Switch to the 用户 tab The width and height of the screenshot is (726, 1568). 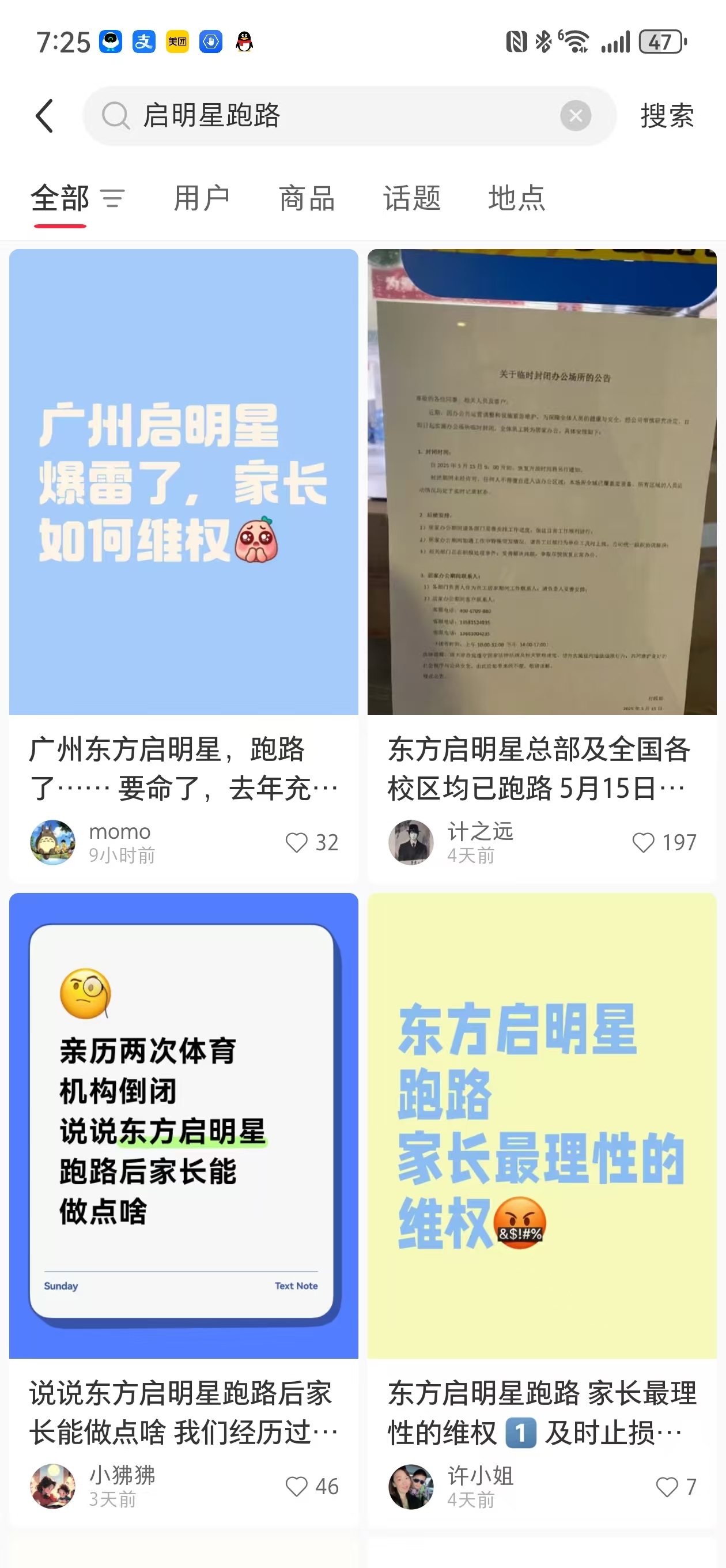pyautogui.click(x=202, y=198)
